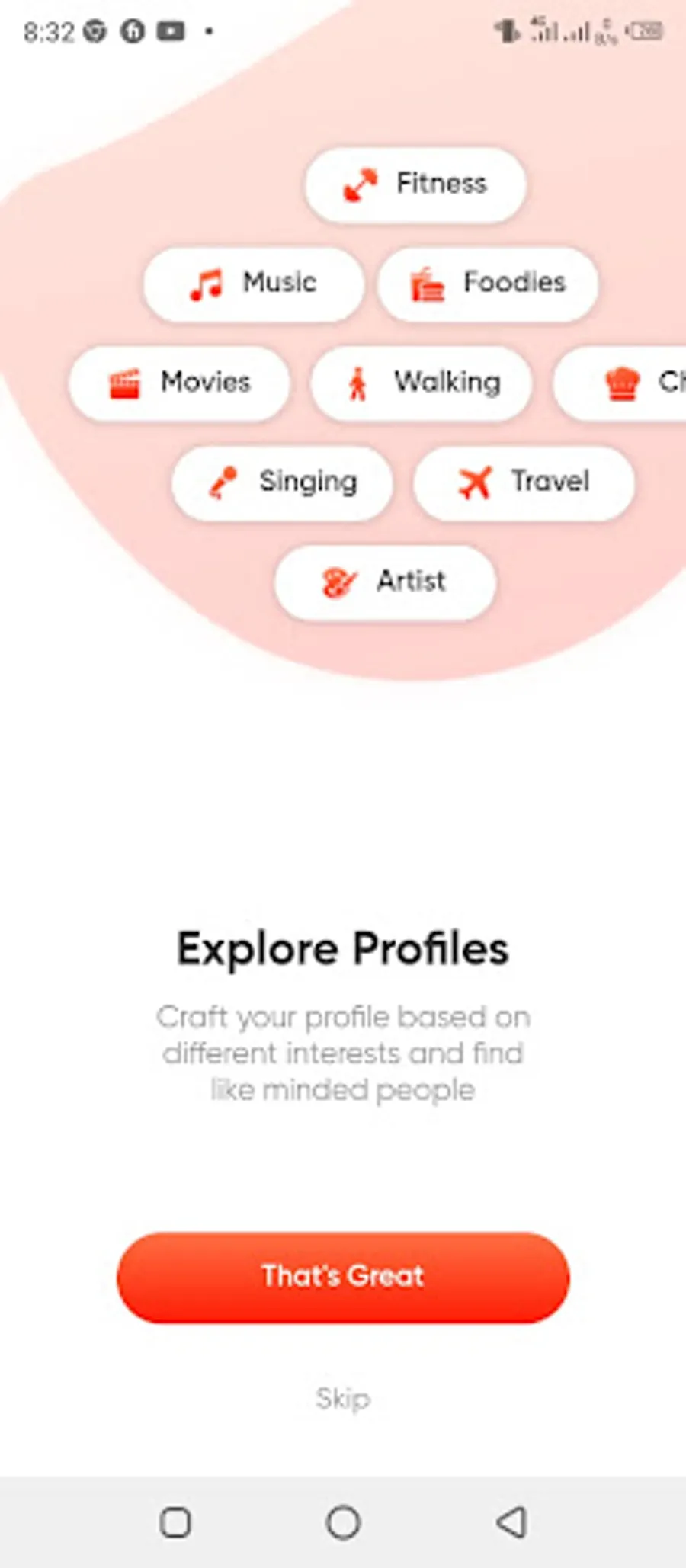The width and height of the screenshot is (686, 1568).
Task: Select the Walking interest chip
Action: point(422,384)
